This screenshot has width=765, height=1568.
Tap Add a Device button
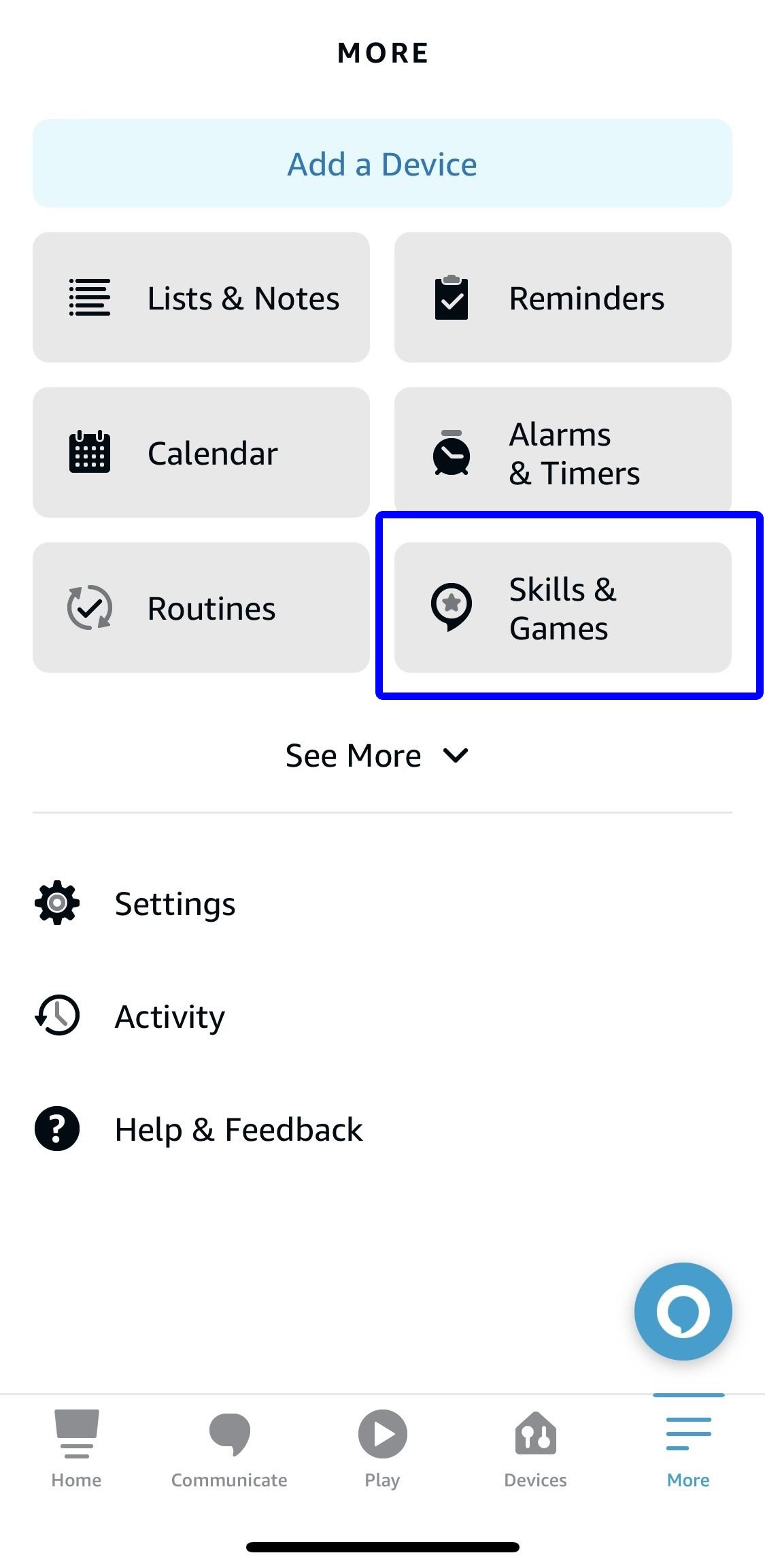click(x=382, y=163)
